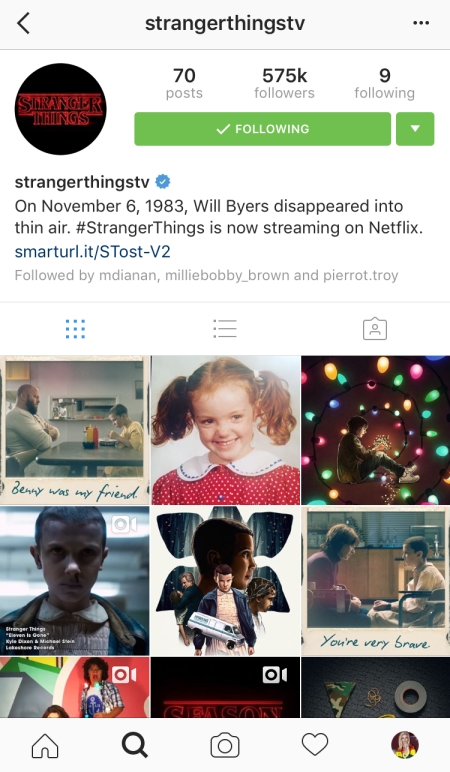This screenshot has height=772, width=450.
Task: Switch to grid view tab
Action: click(75, 329)
